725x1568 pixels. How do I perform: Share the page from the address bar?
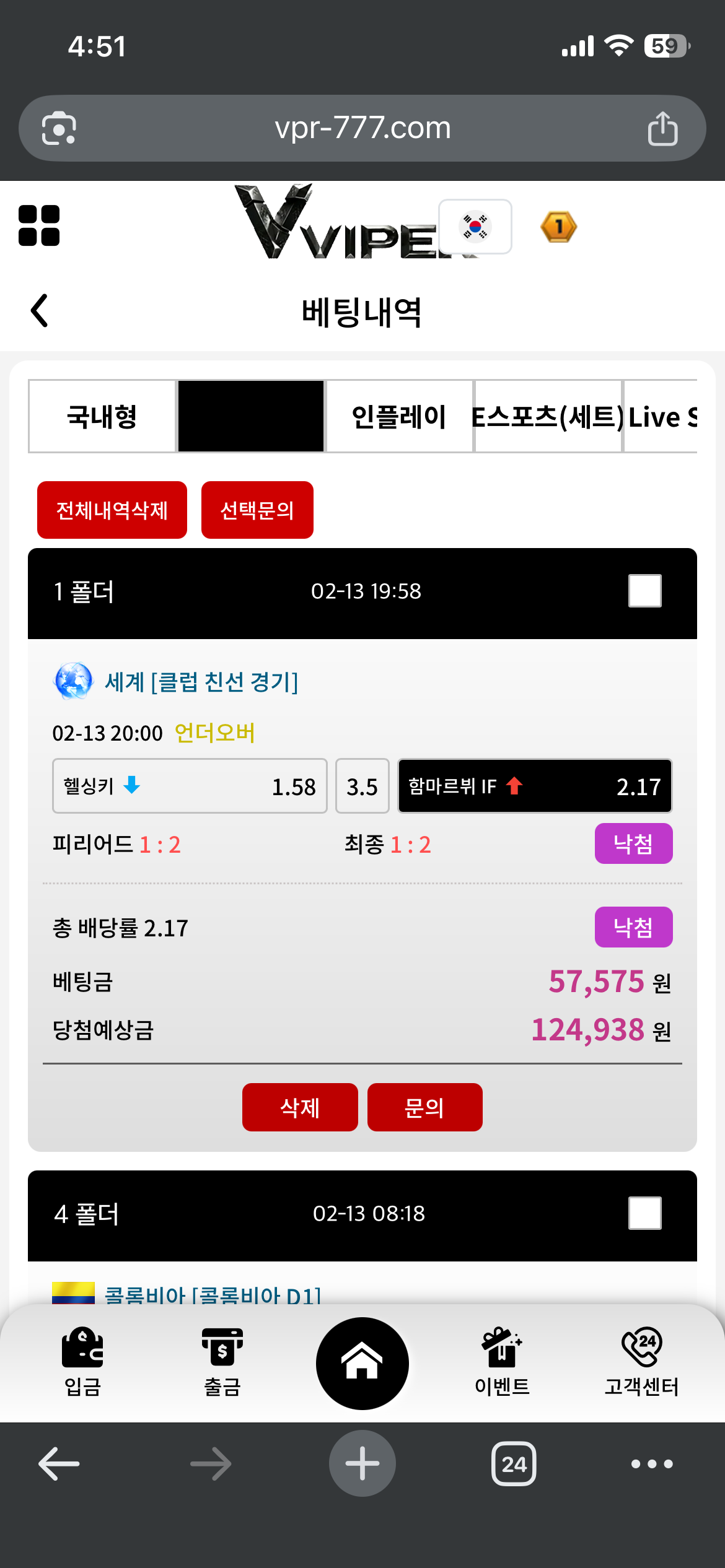coord(662,129)
